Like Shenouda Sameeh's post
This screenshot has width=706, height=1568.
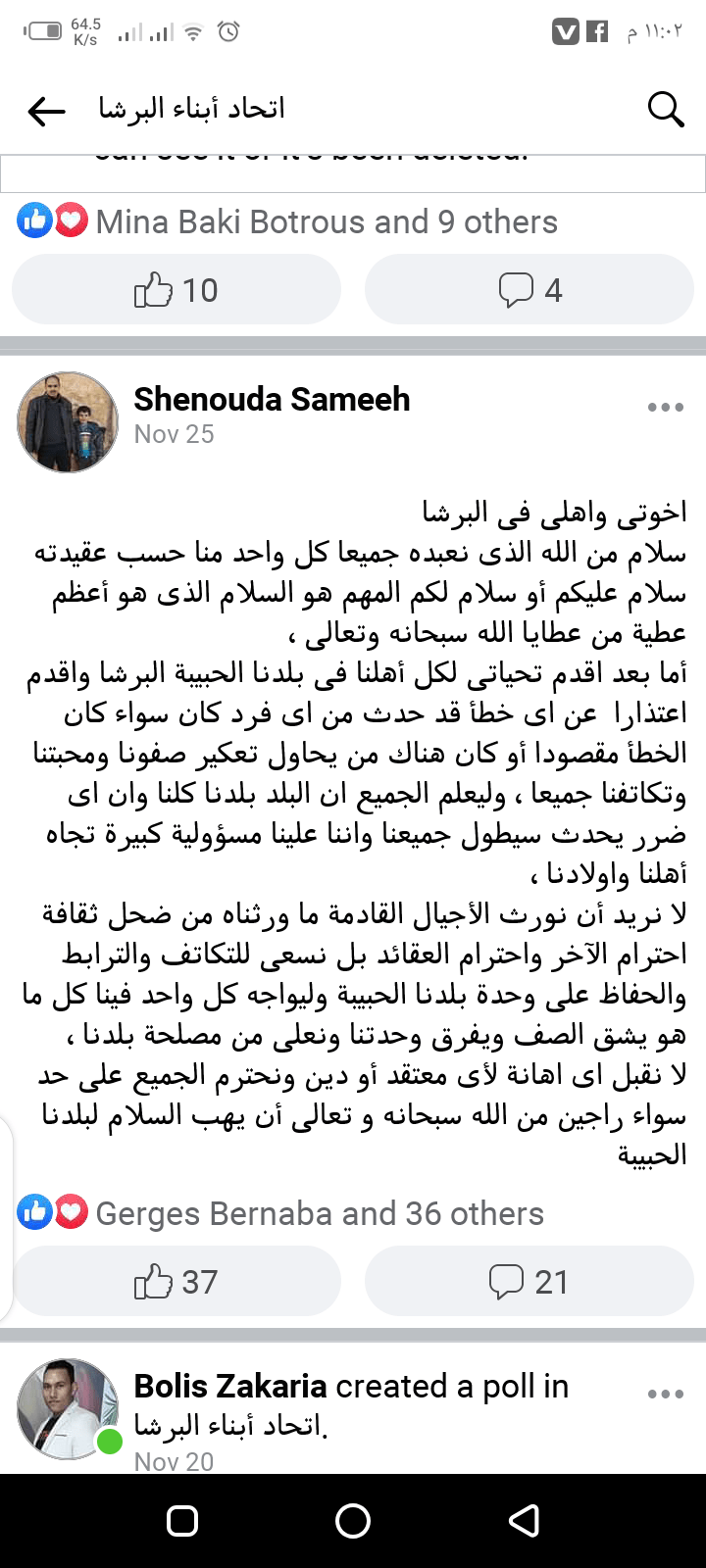[176, 1282]
